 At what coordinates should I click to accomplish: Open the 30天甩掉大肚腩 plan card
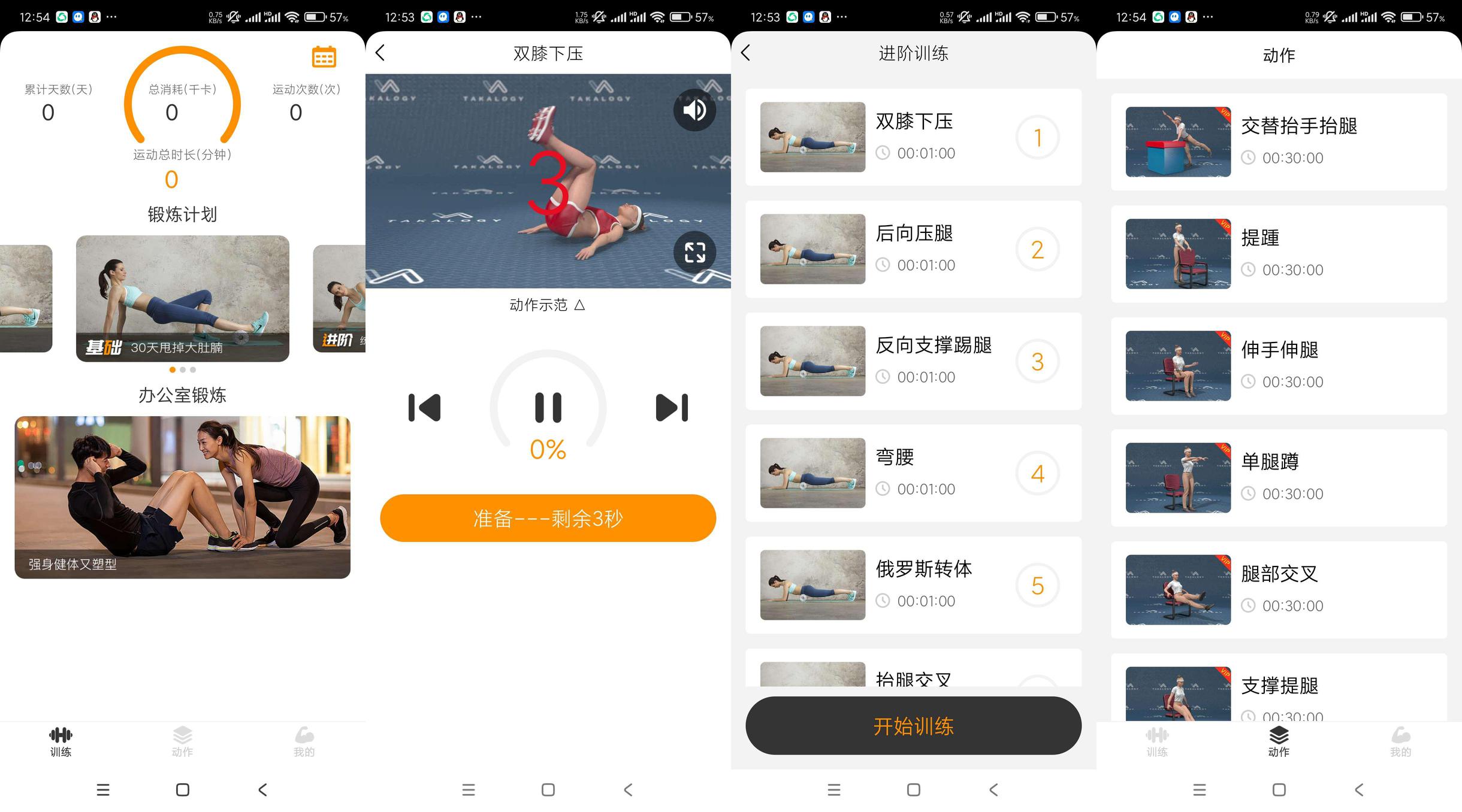click(182, 298)
